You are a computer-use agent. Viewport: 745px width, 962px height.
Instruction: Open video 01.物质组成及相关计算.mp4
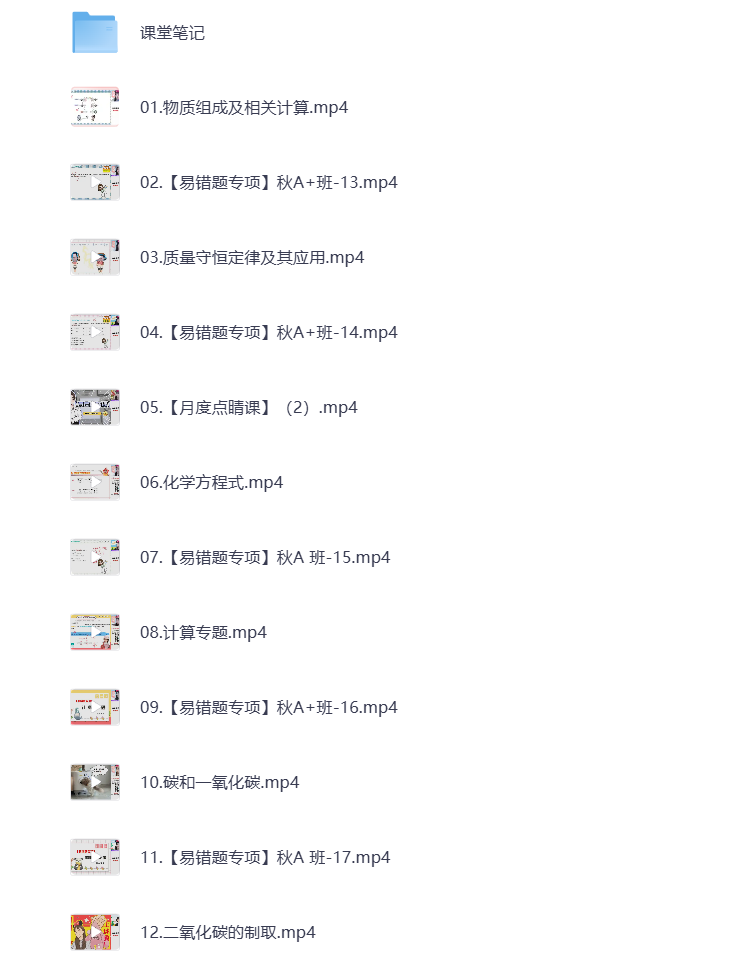coord(243,108)
